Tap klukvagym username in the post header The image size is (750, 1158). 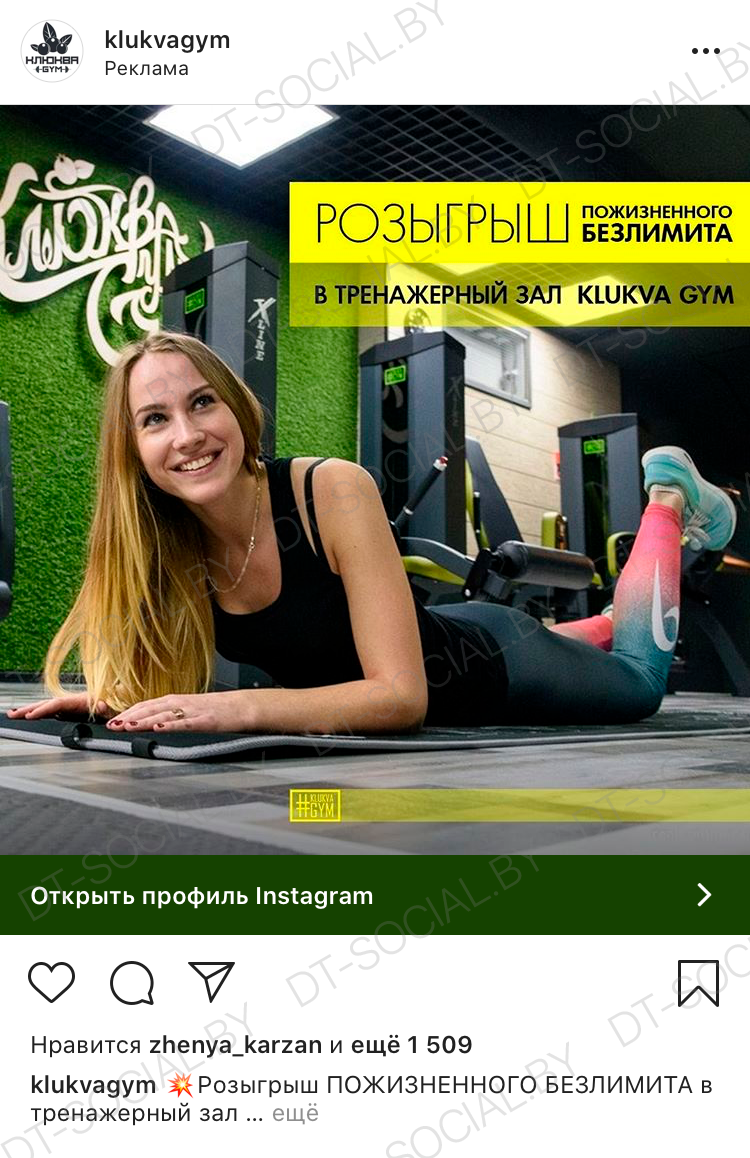click(x=167, y=40)
